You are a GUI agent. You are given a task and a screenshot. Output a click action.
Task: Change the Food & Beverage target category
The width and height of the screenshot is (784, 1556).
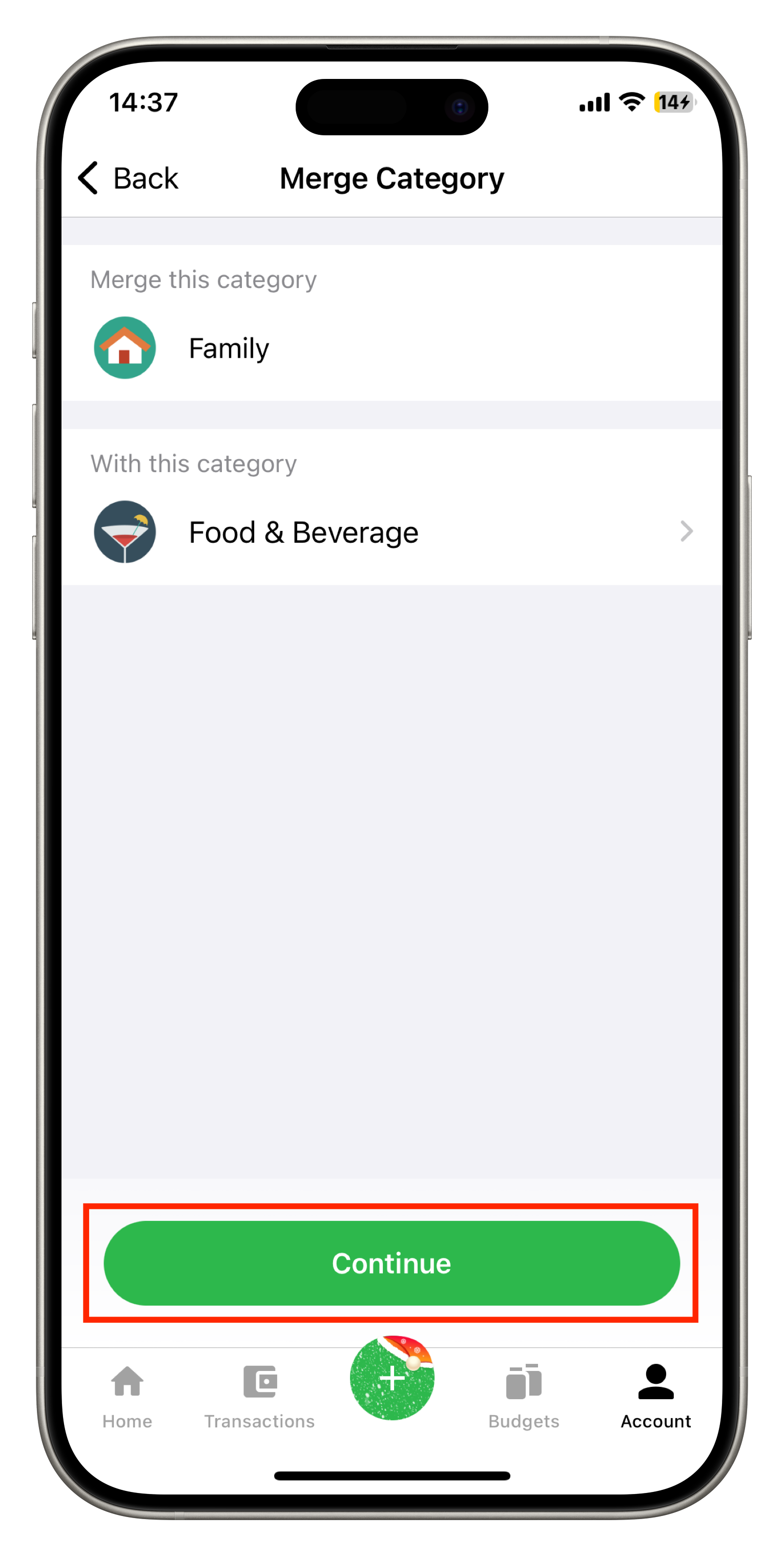391,532
